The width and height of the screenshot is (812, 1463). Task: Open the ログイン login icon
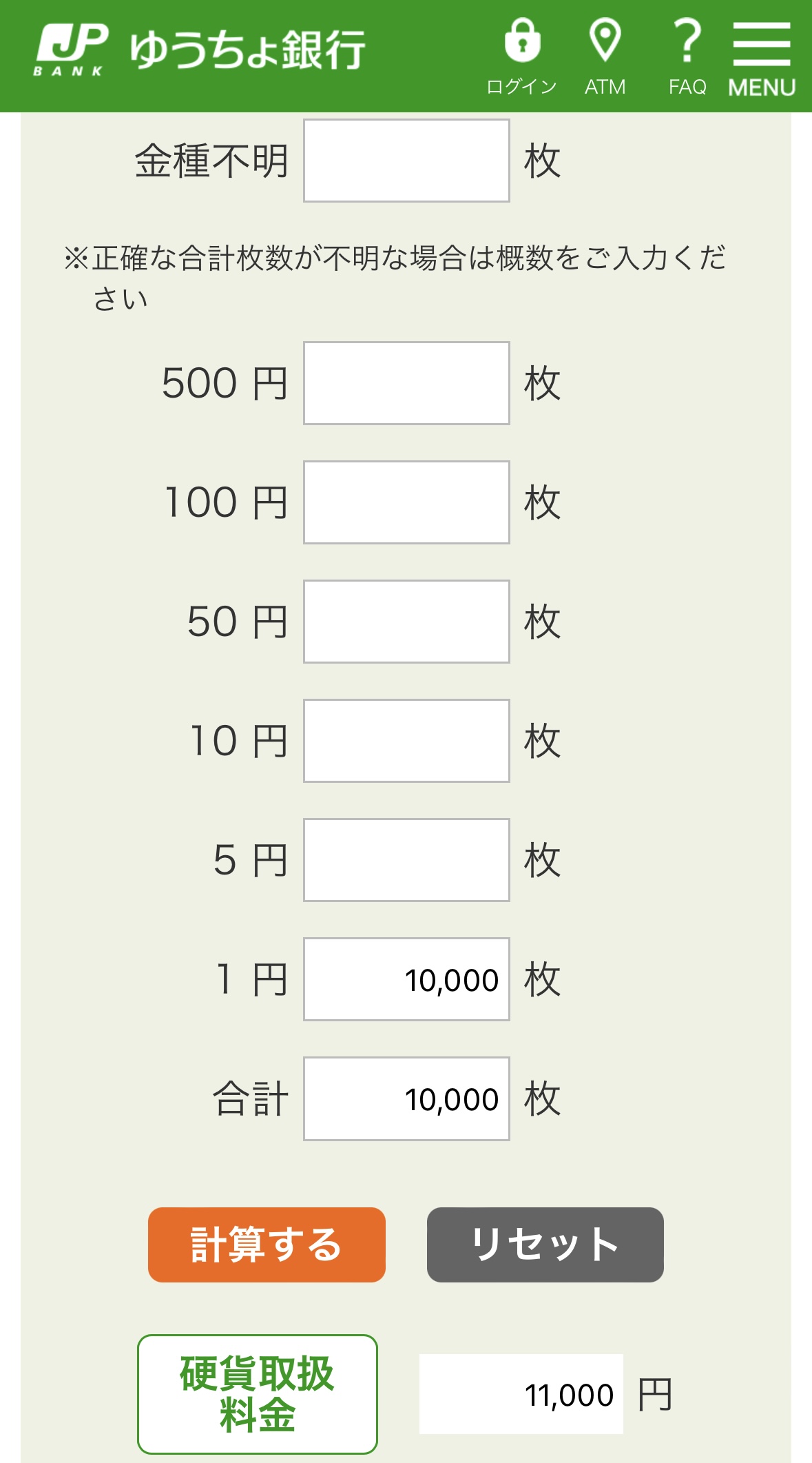[522, 55]
